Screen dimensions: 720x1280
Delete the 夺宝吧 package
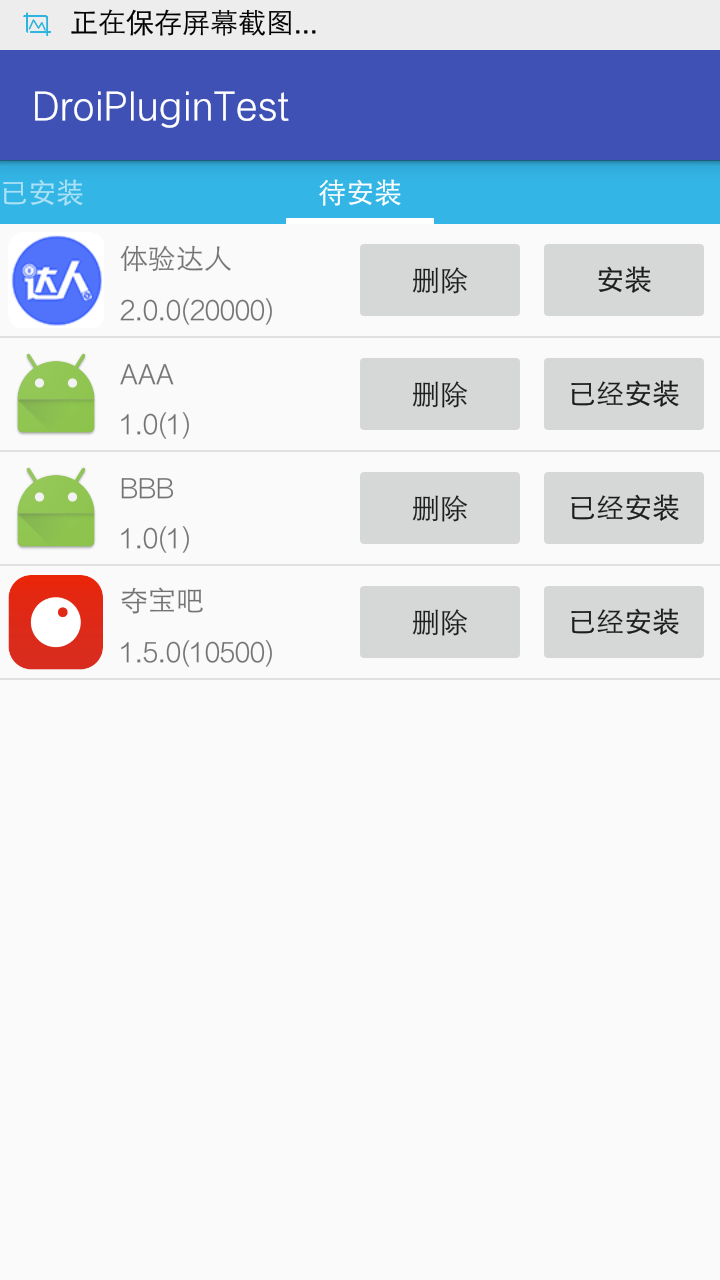440,622
